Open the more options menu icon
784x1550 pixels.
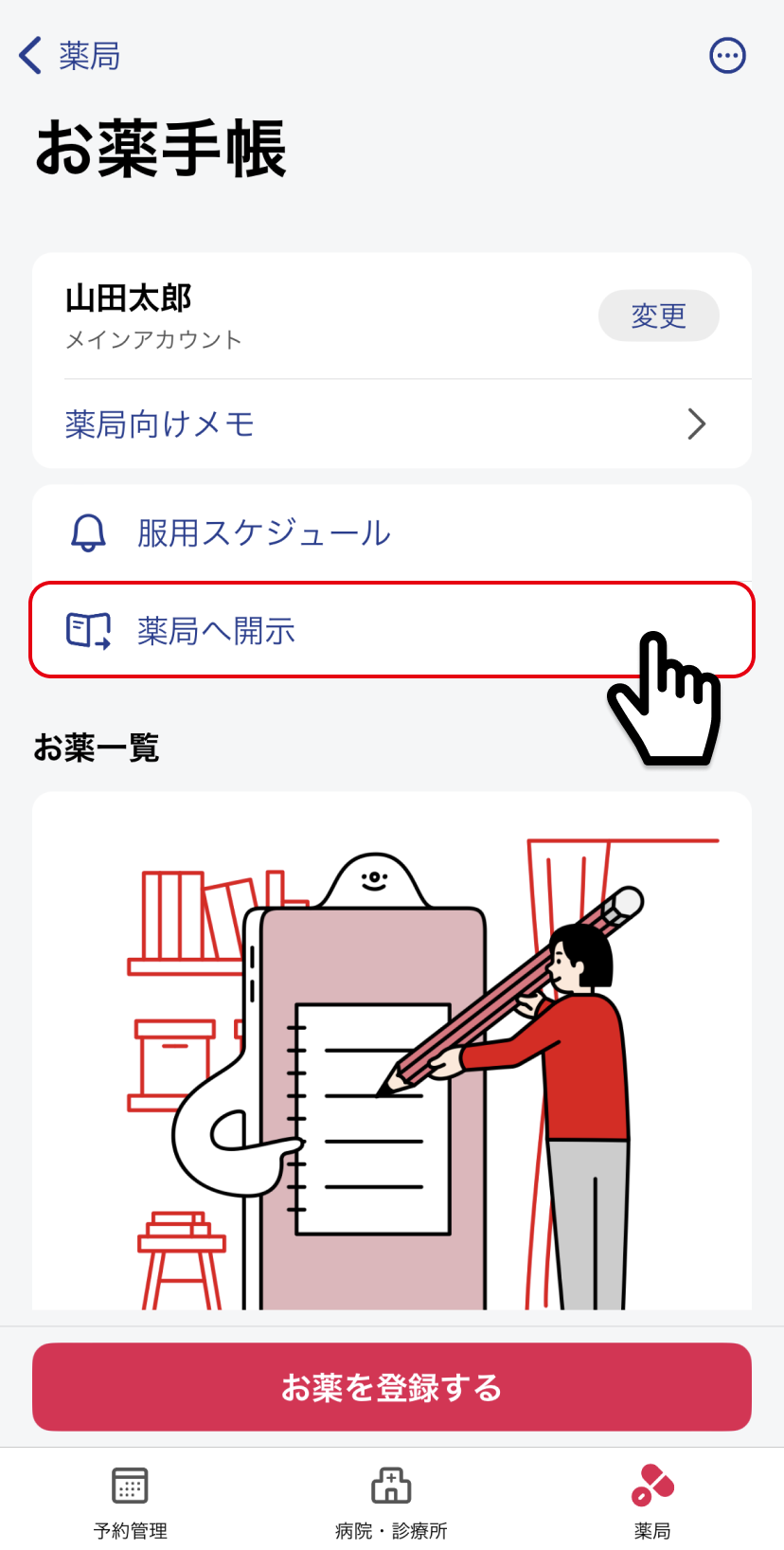[x=727, y=56]
